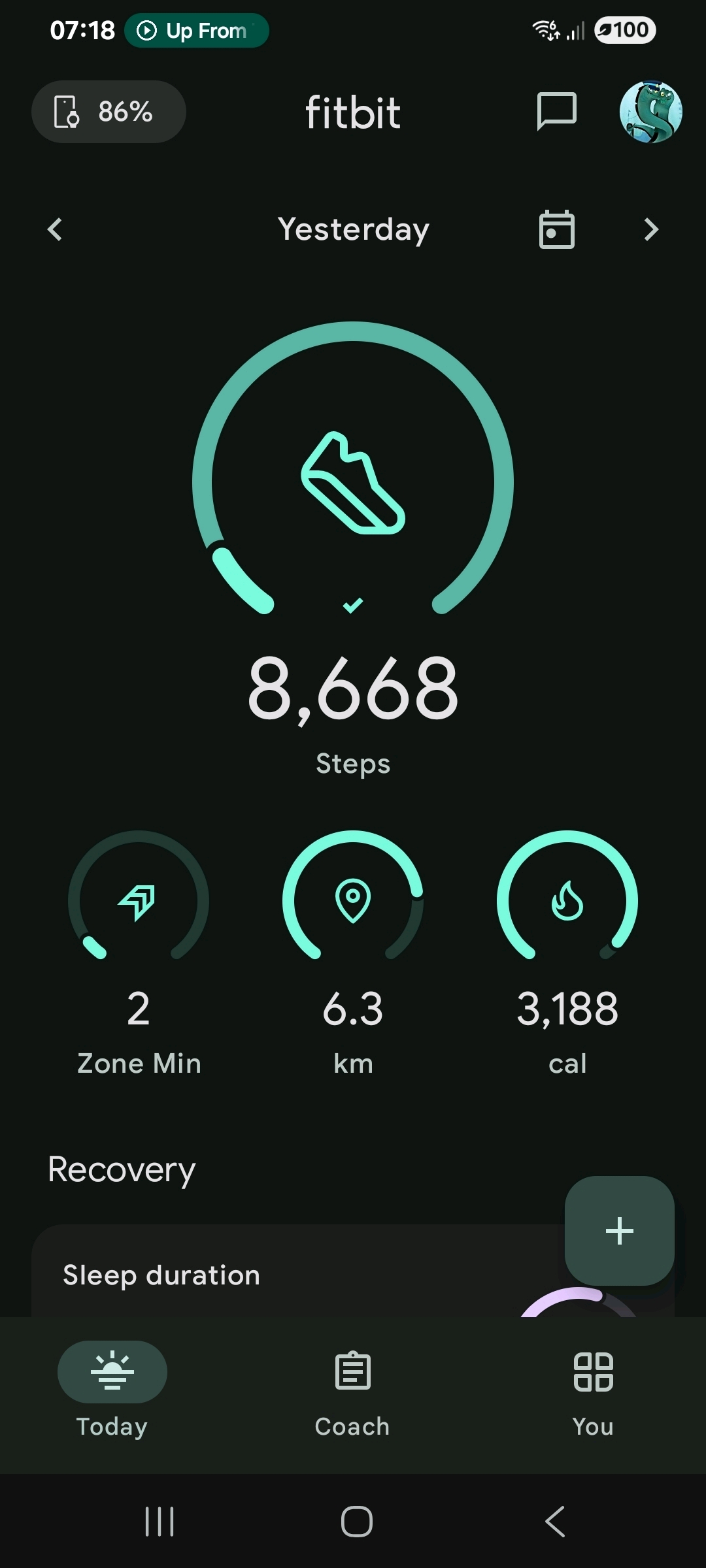
Task: Go to the previous day
Action: 56,229
